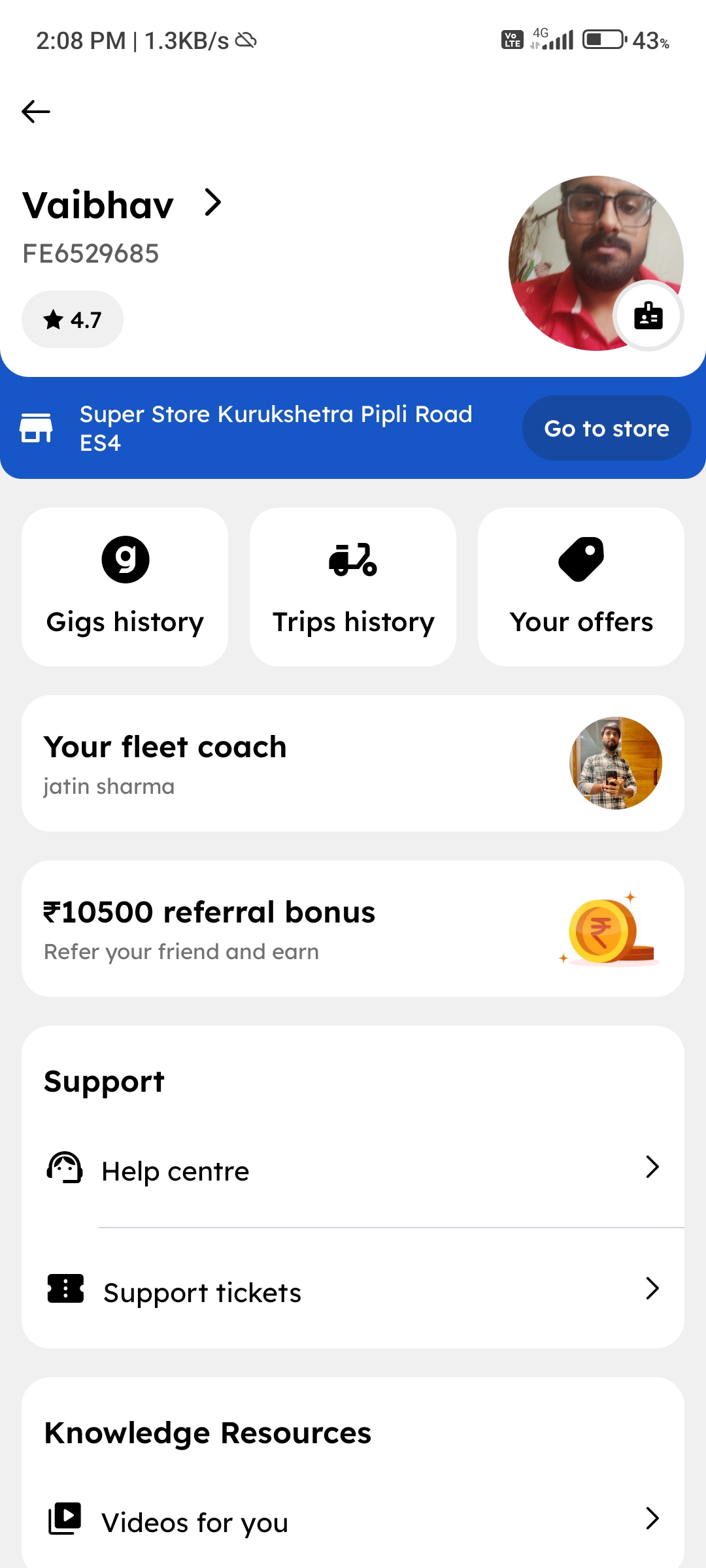Check Your offers
The height and width of the screenshot is (1568, 706).
(580, 587)
